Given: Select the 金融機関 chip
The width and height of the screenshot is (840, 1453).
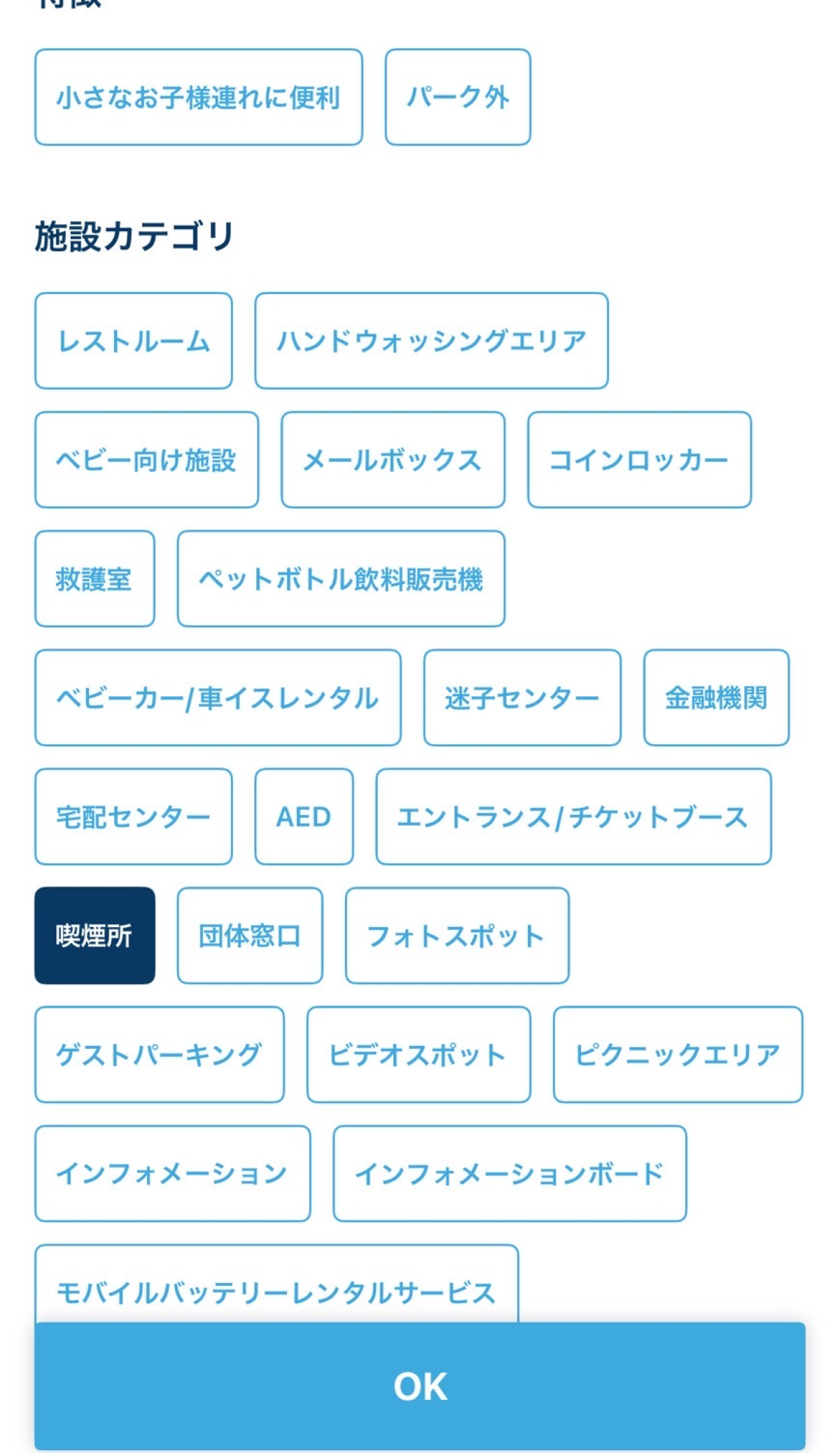Looking at the screenshot, I should pyautogui.click(x=716, y=698).
